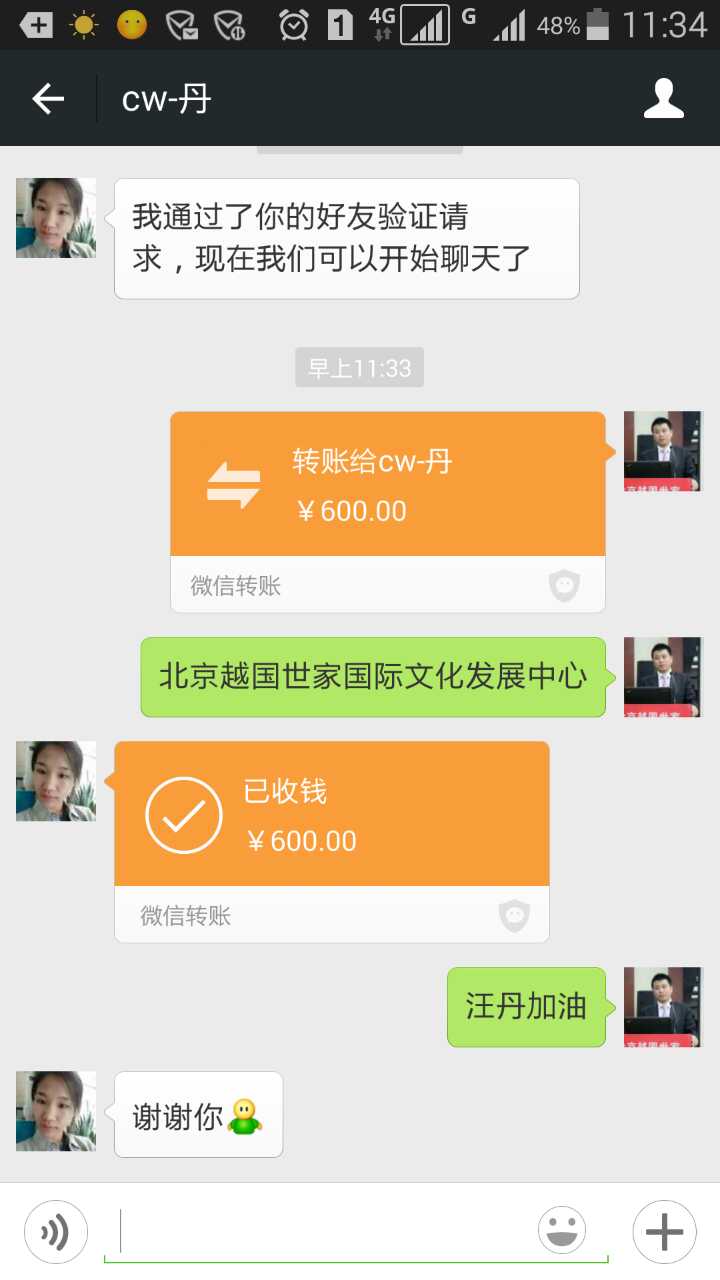Open chat info via the person icon
This screenshot has height=1280, width=720.
coord(663,99)
